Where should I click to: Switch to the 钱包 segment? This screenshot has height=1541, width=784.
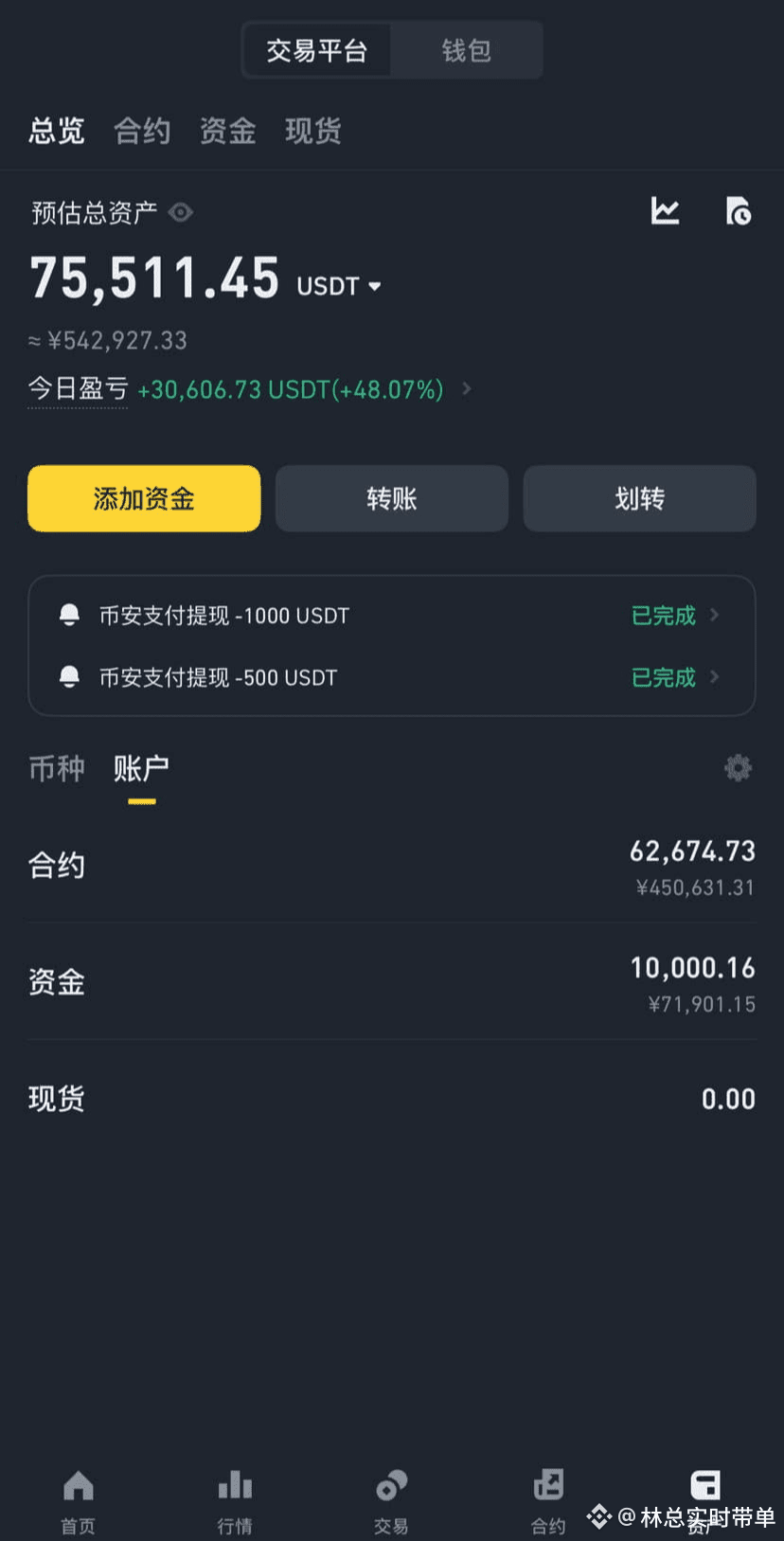pos(466,50)
